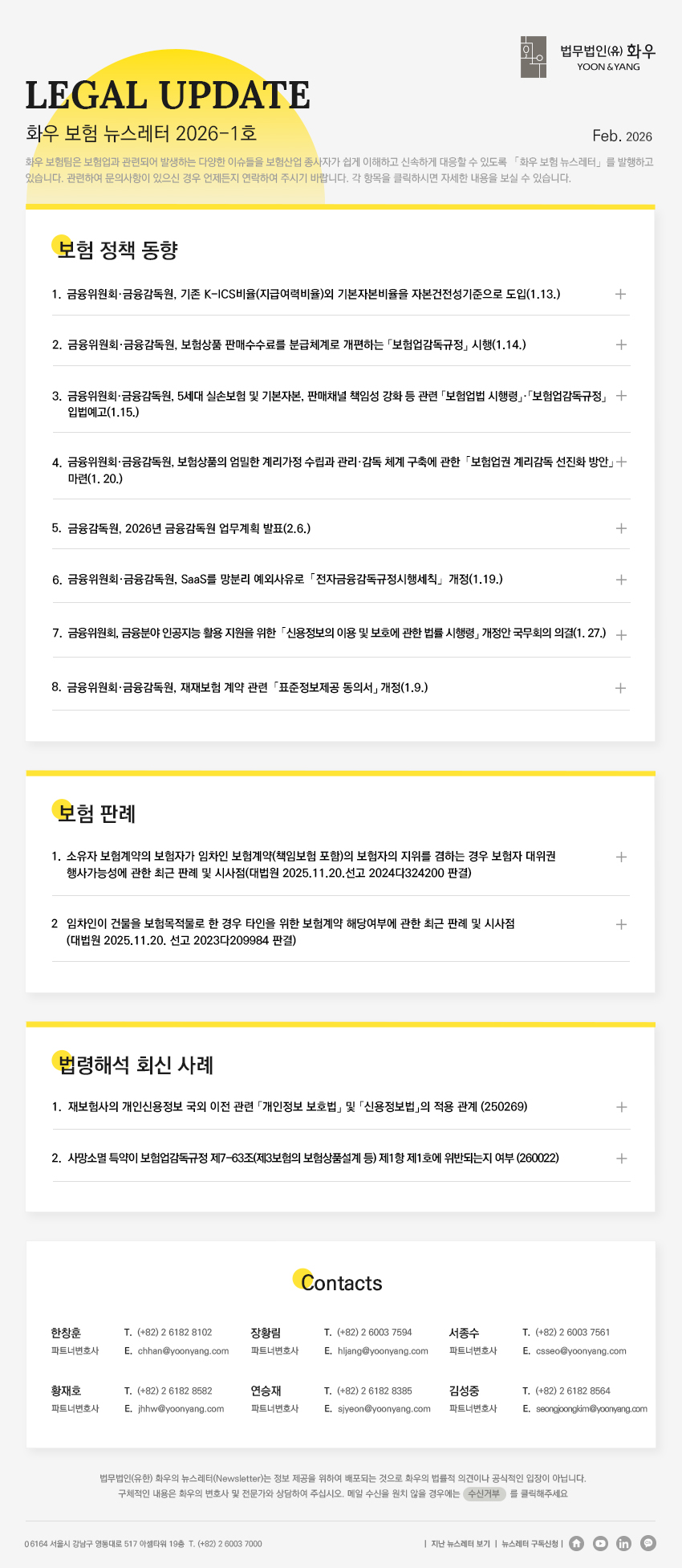Open the LinkedIn icon in the footer
Image resolution: width=682 pixels, height=1568 pixels.
624,1543
